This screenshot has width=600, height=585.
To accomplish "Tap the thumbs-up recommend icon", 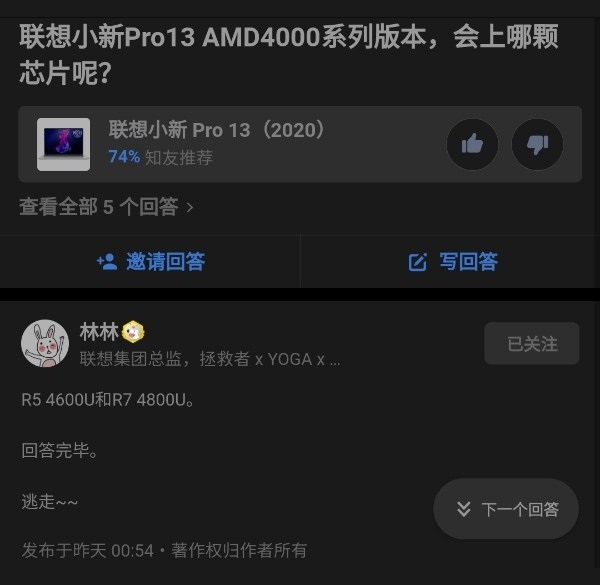I will click(x=472, y=144).
